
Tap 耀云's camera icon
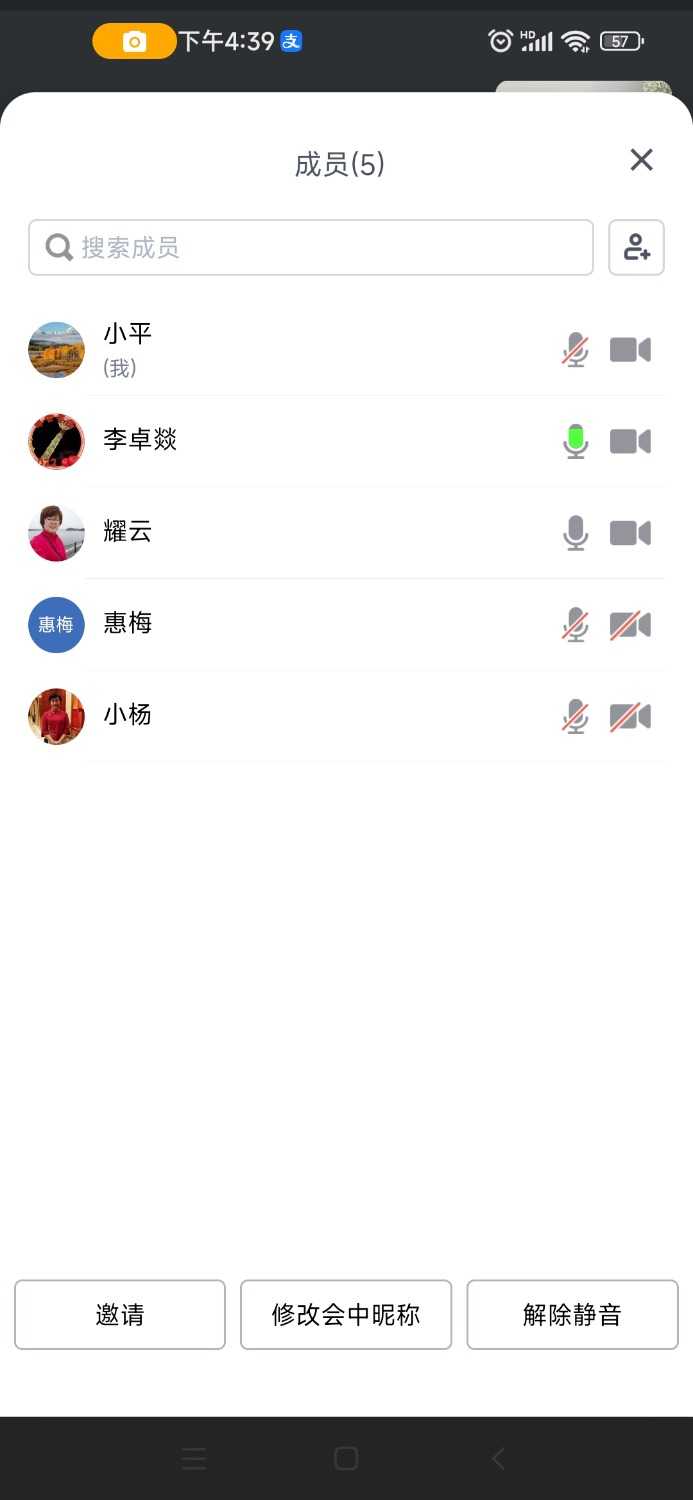(x=630, y=533)
